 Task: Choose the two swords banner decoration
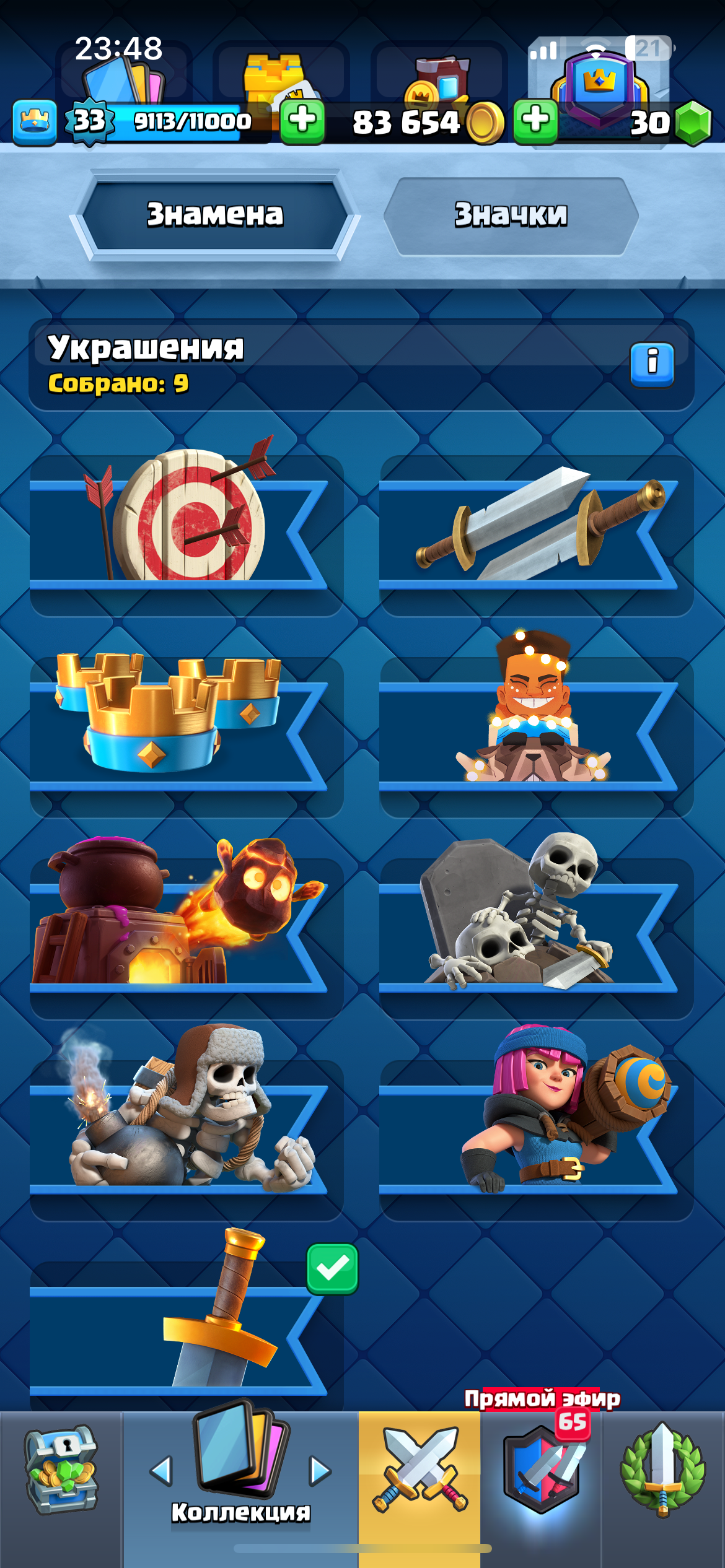536,536
